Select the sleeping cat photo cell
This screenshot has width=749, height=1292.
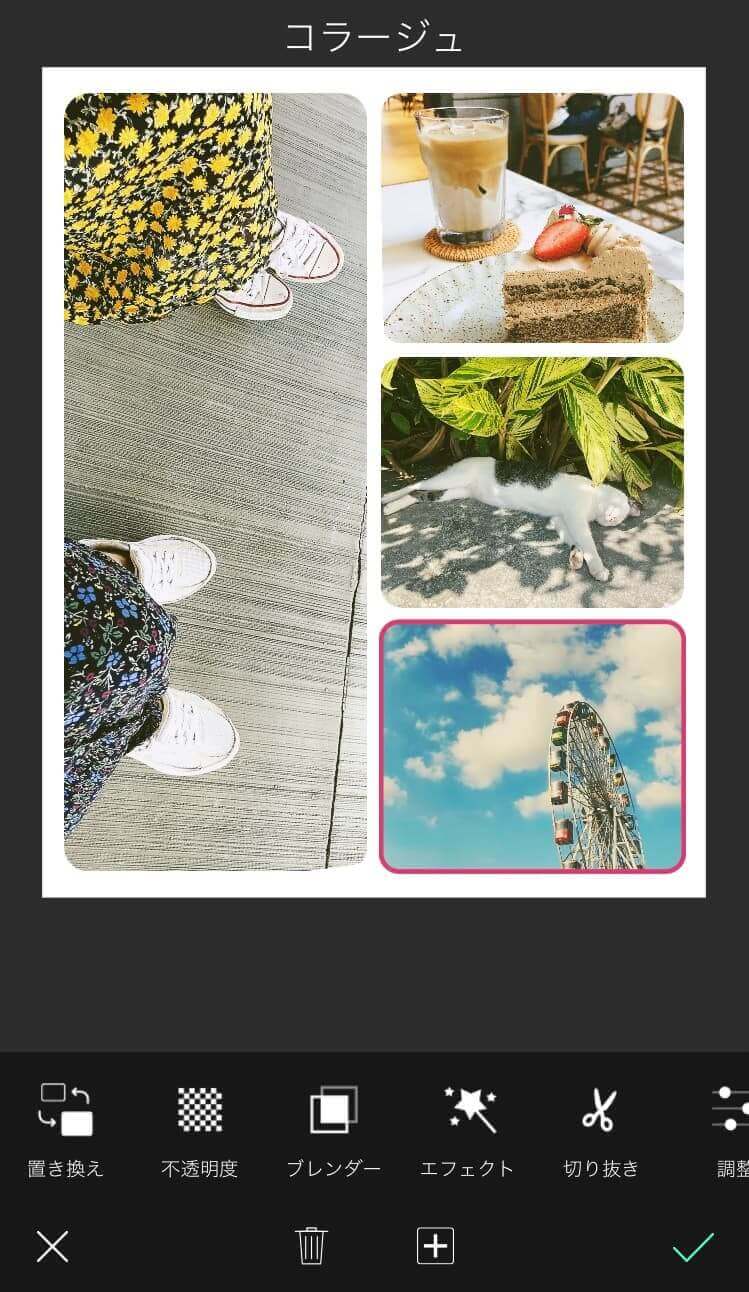point(532,482)
